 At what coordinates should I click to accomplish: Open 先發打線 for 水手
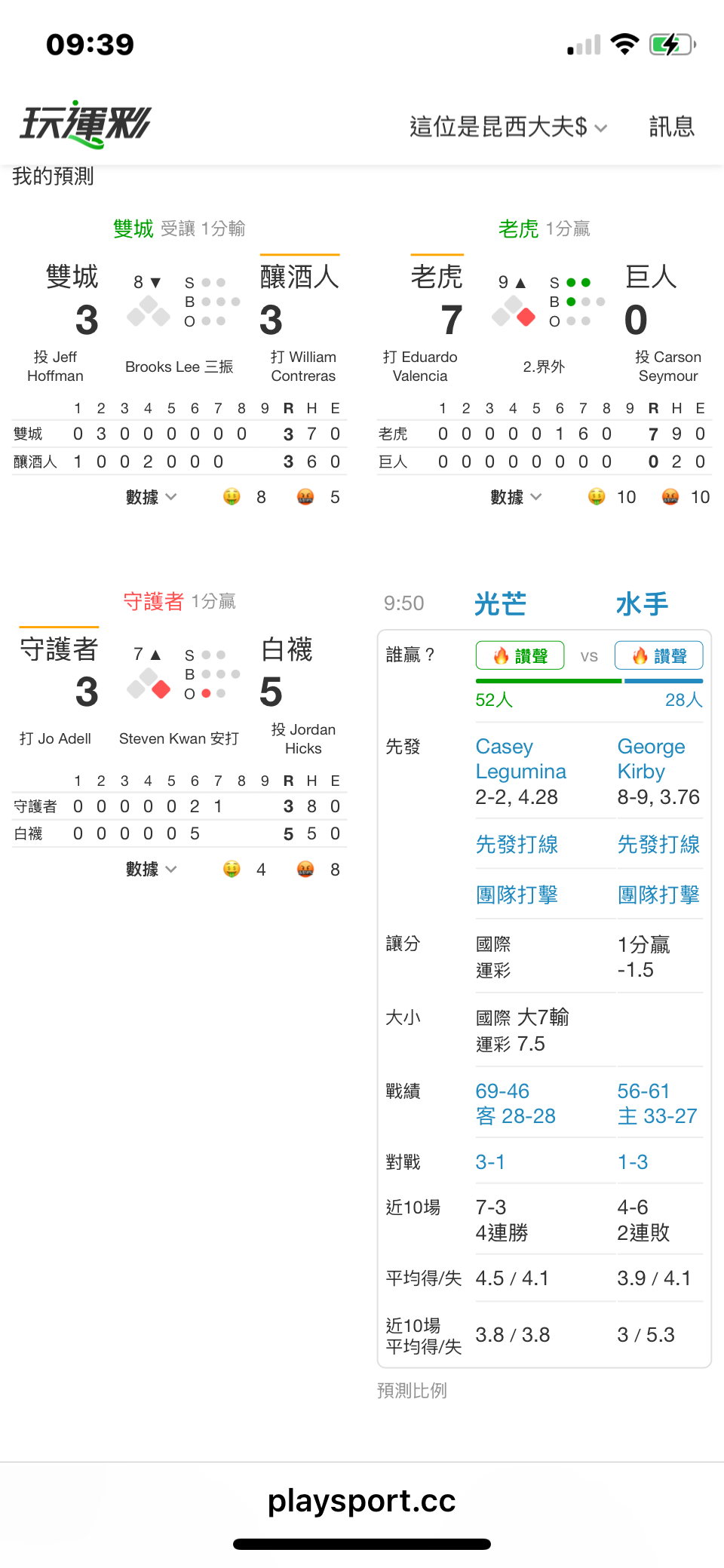click(658, 844)
